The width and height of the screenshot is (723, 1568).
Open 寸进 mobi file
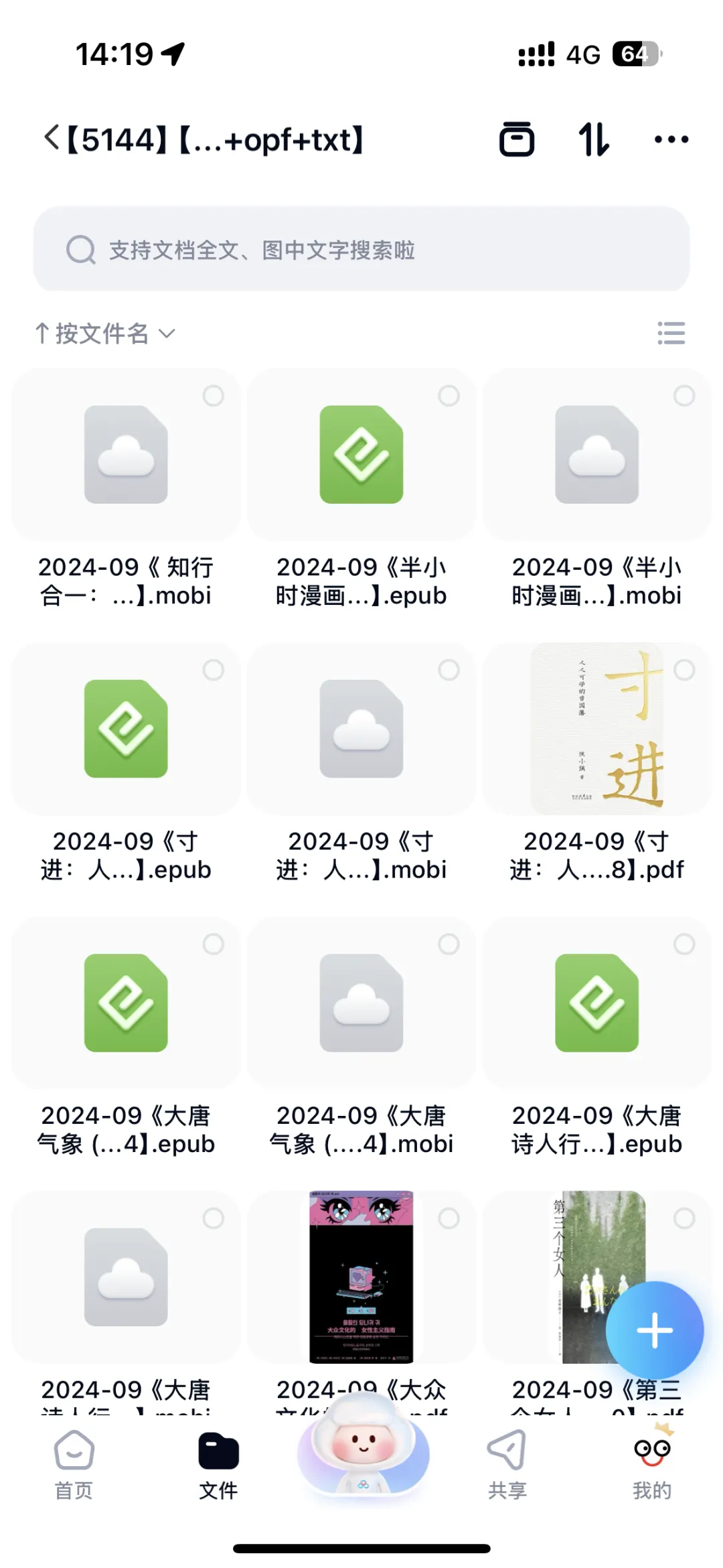pos(361,729)
